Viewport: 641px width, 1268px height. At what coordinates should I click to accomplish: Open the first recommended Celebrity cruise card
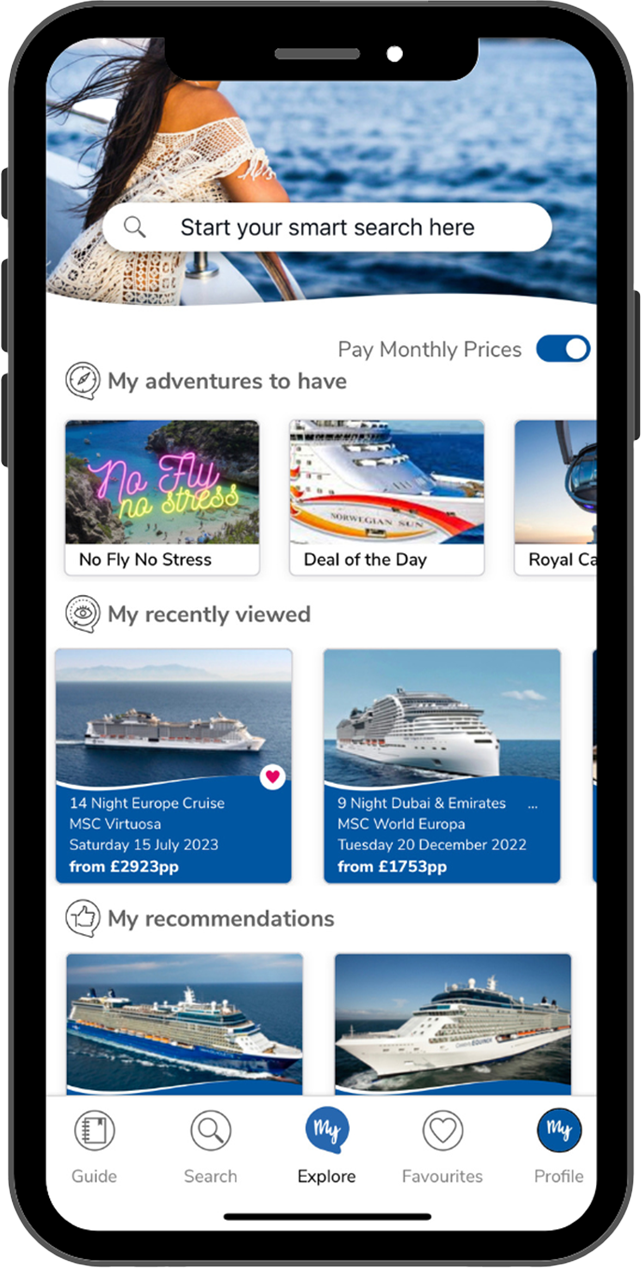[185, 1022]
